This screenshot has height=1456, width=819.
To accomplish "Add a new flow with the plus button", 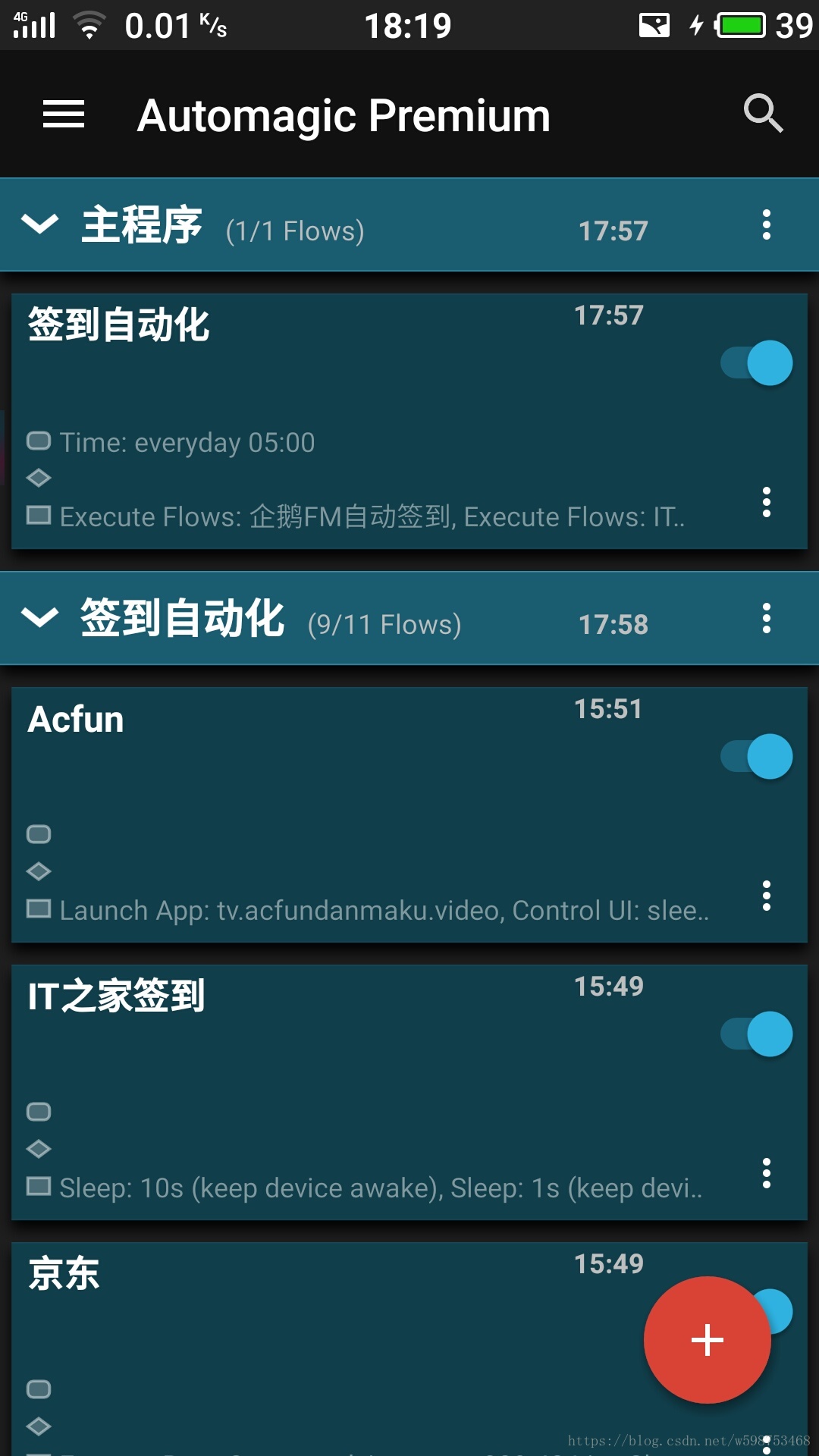I will [707, 1340].
